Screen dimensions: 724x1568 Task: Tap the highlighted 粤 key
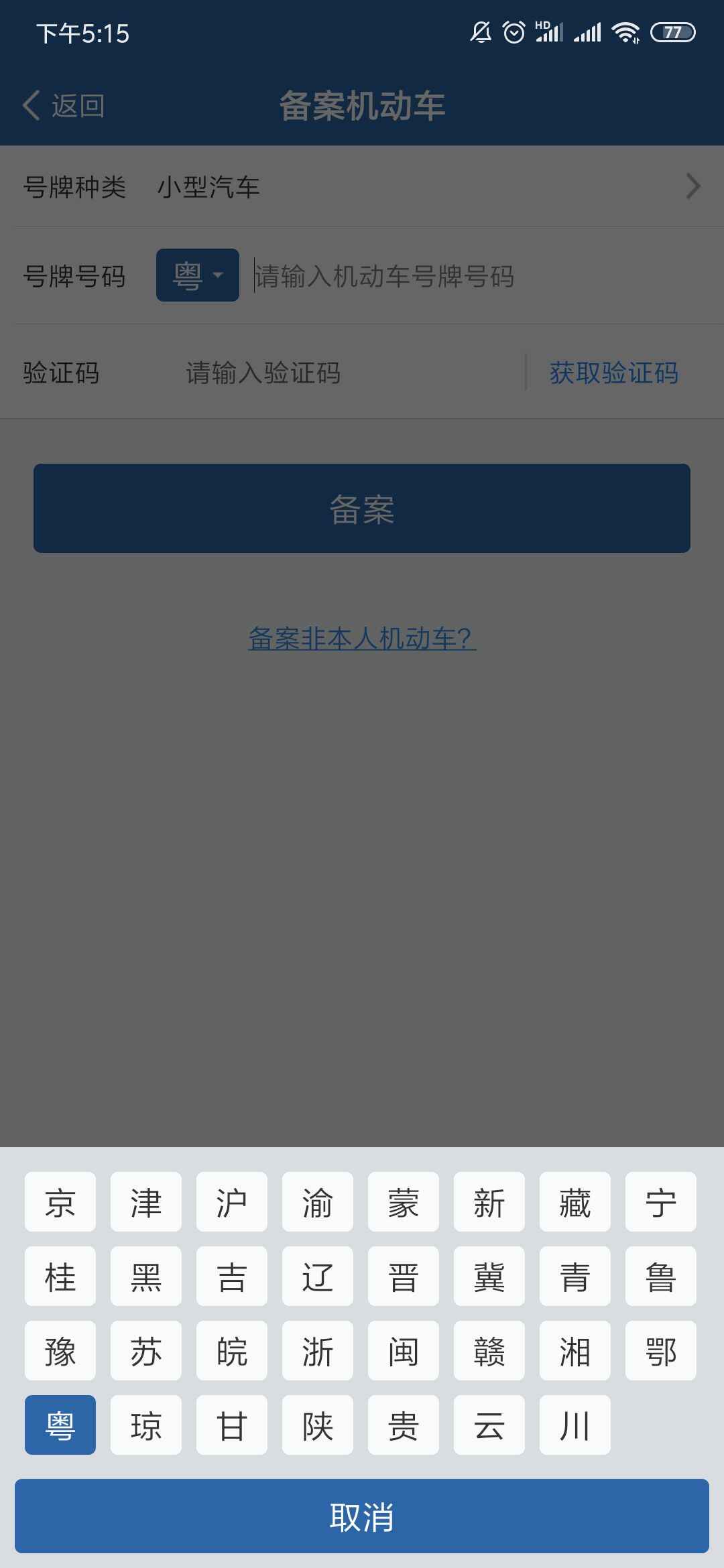coord(60,1425)
